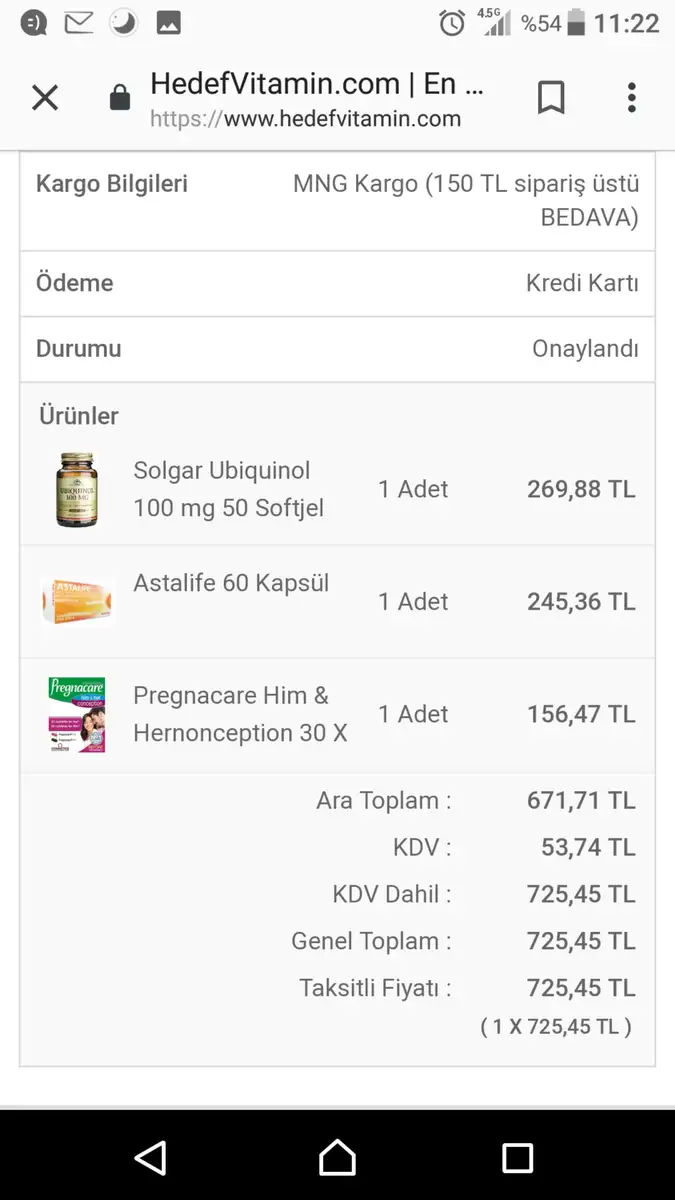Open the Astalife 60 Kapsül product
Screen dimensions: 675x1200
pos(231,583)
